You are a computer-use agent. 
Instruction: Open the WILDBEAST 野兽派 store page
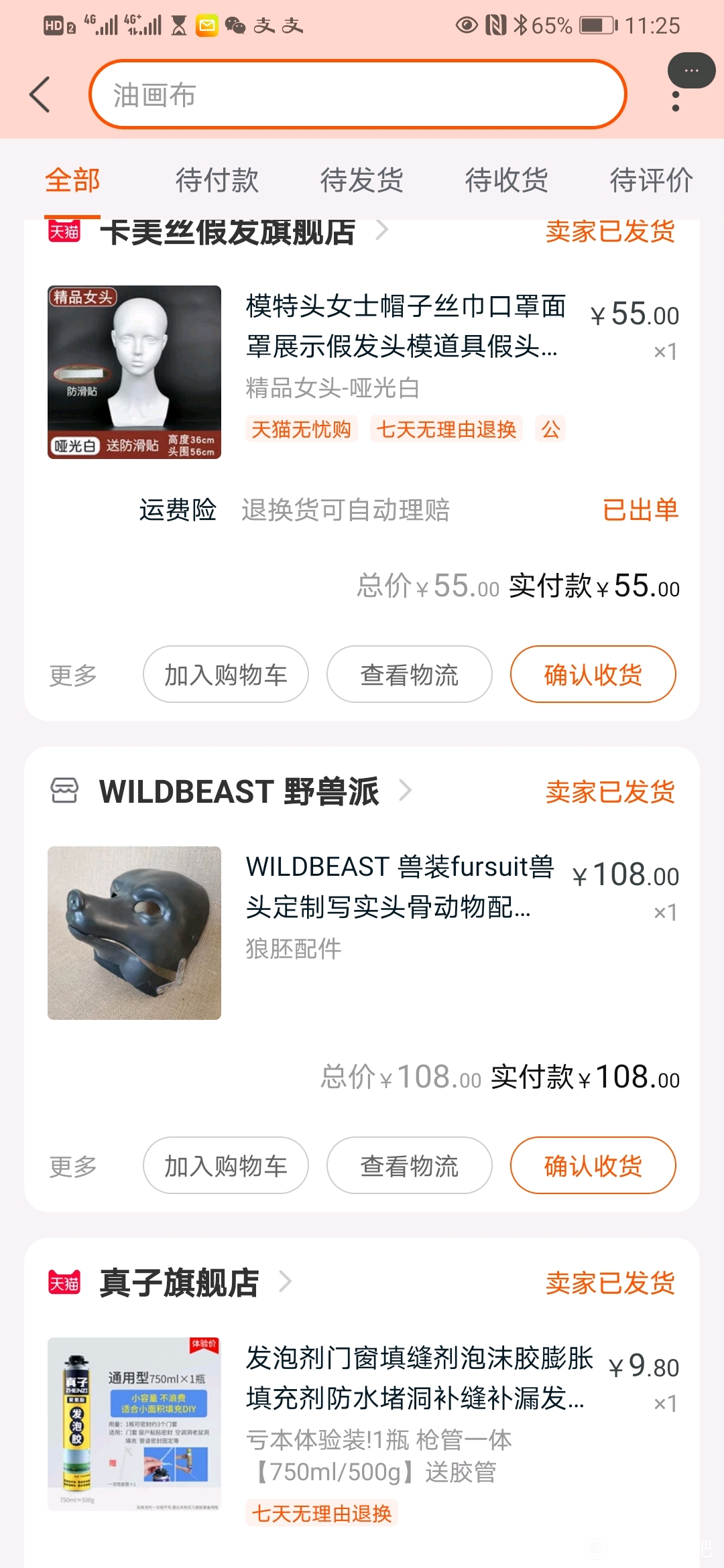tap(239, 791)
